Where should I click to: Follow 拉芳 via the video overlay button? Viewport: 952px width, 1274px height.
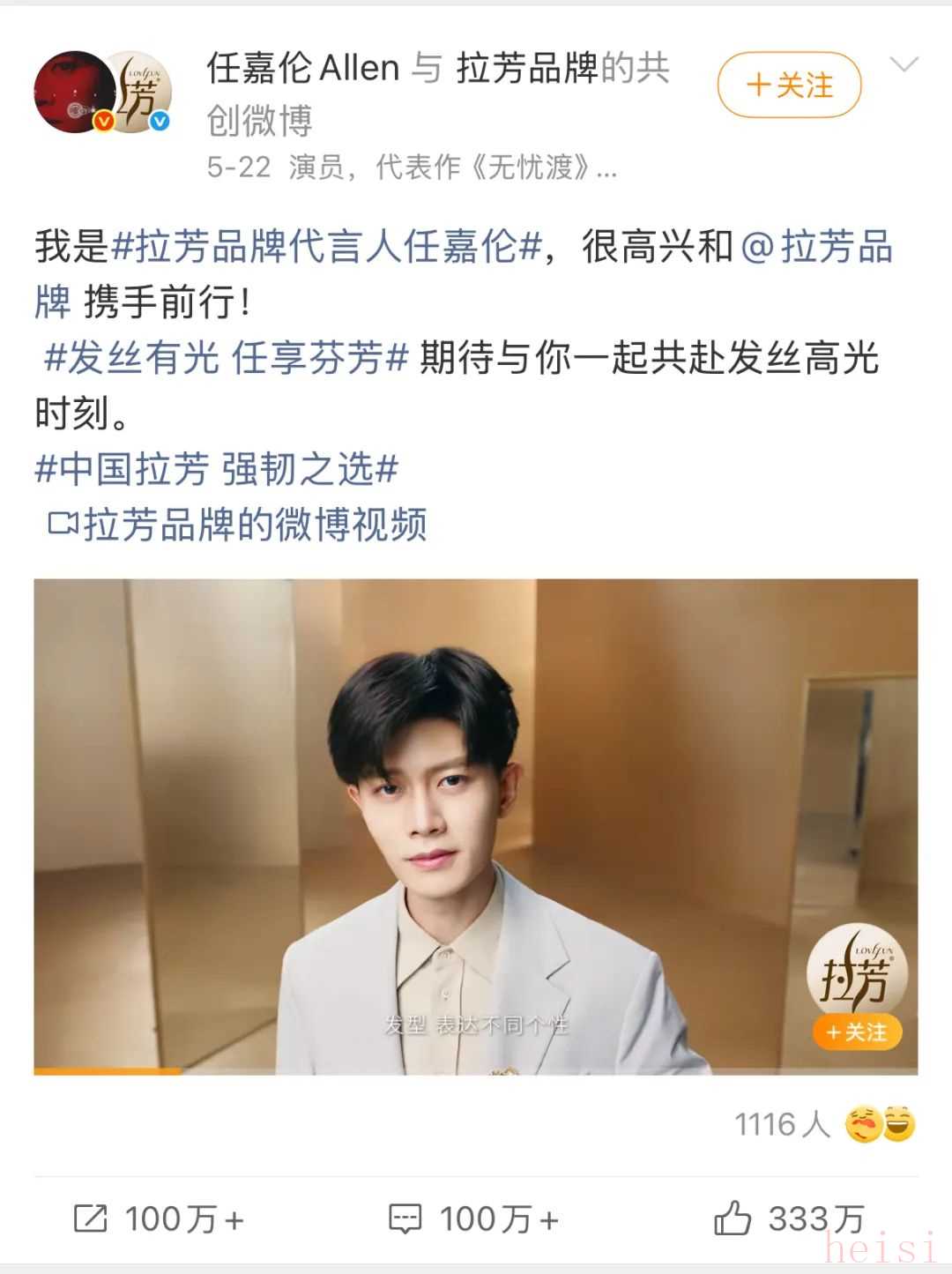[x=856, y=1032]
